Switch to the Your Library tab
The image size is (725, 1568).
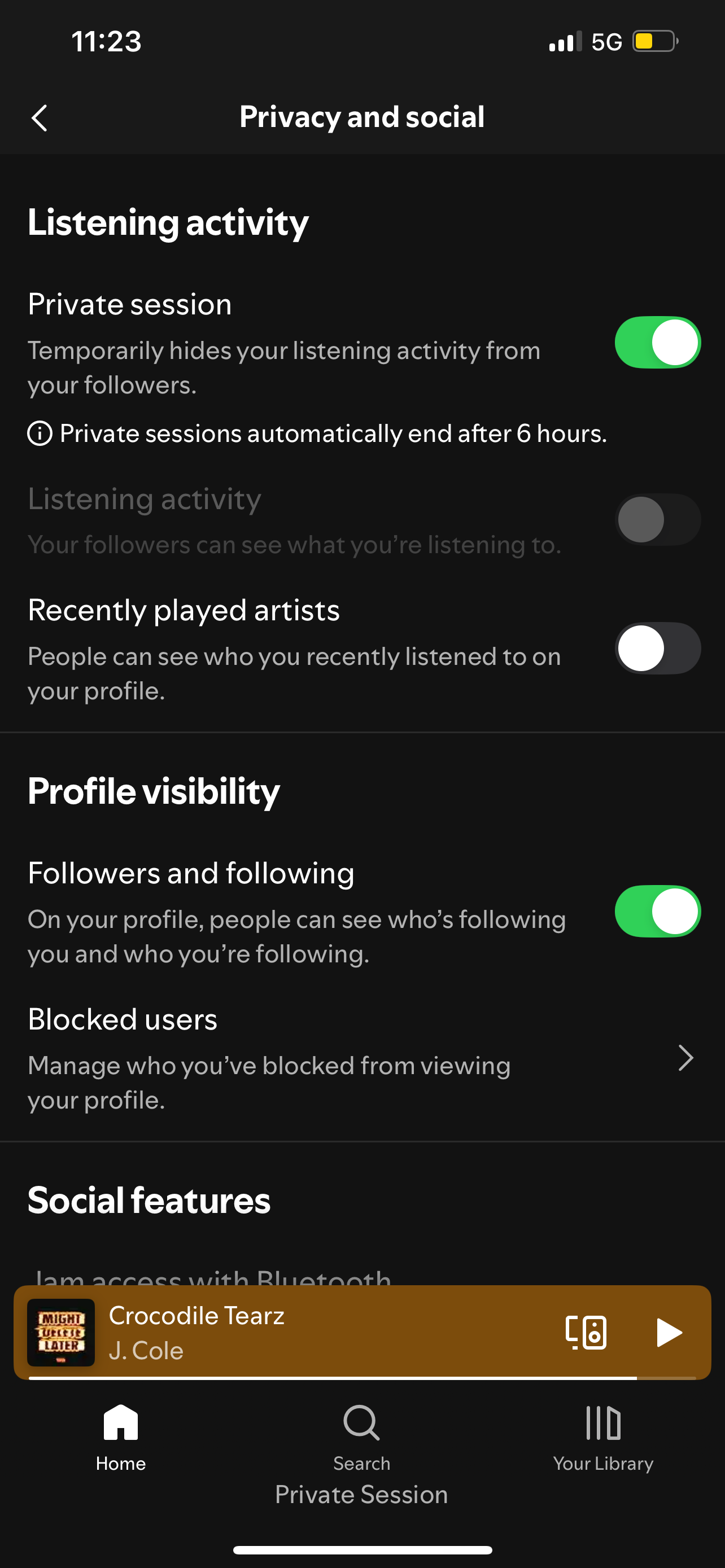(x=602, y=1438)
